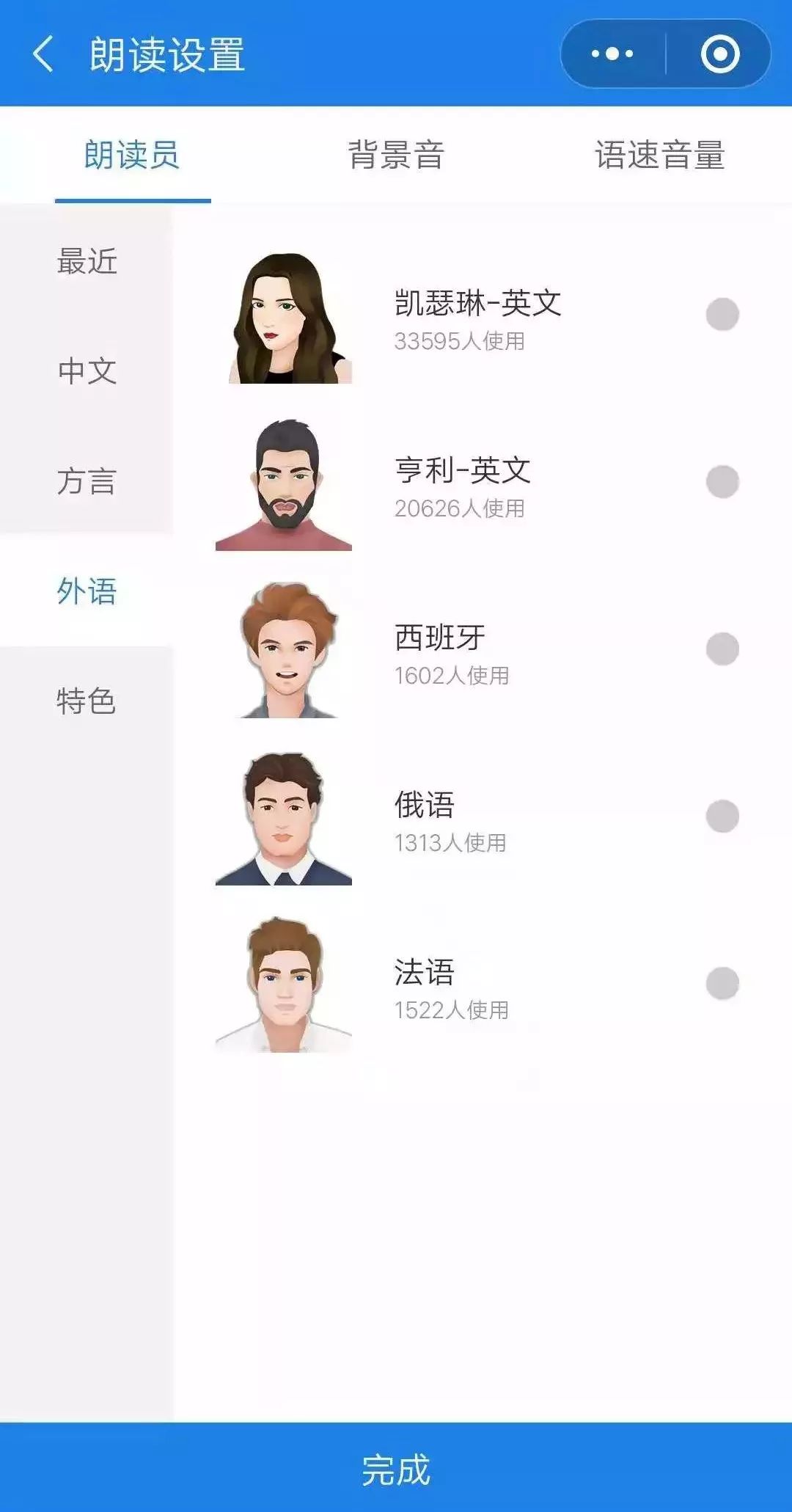The image size is (792, 1512).
Task: Open the 中文 readers category
Action: pyautogui.click(x=87, y=371)
